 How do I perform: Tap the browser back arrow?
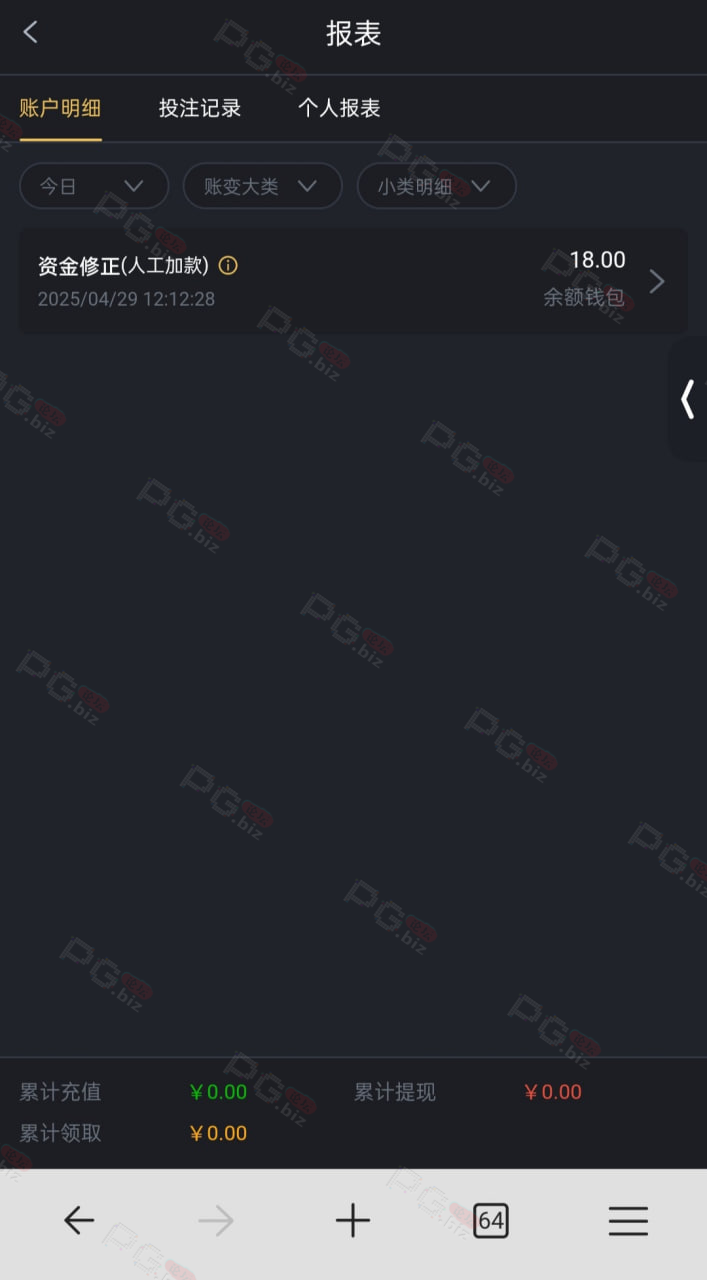pyautogui.click(x=79, y=1220)
